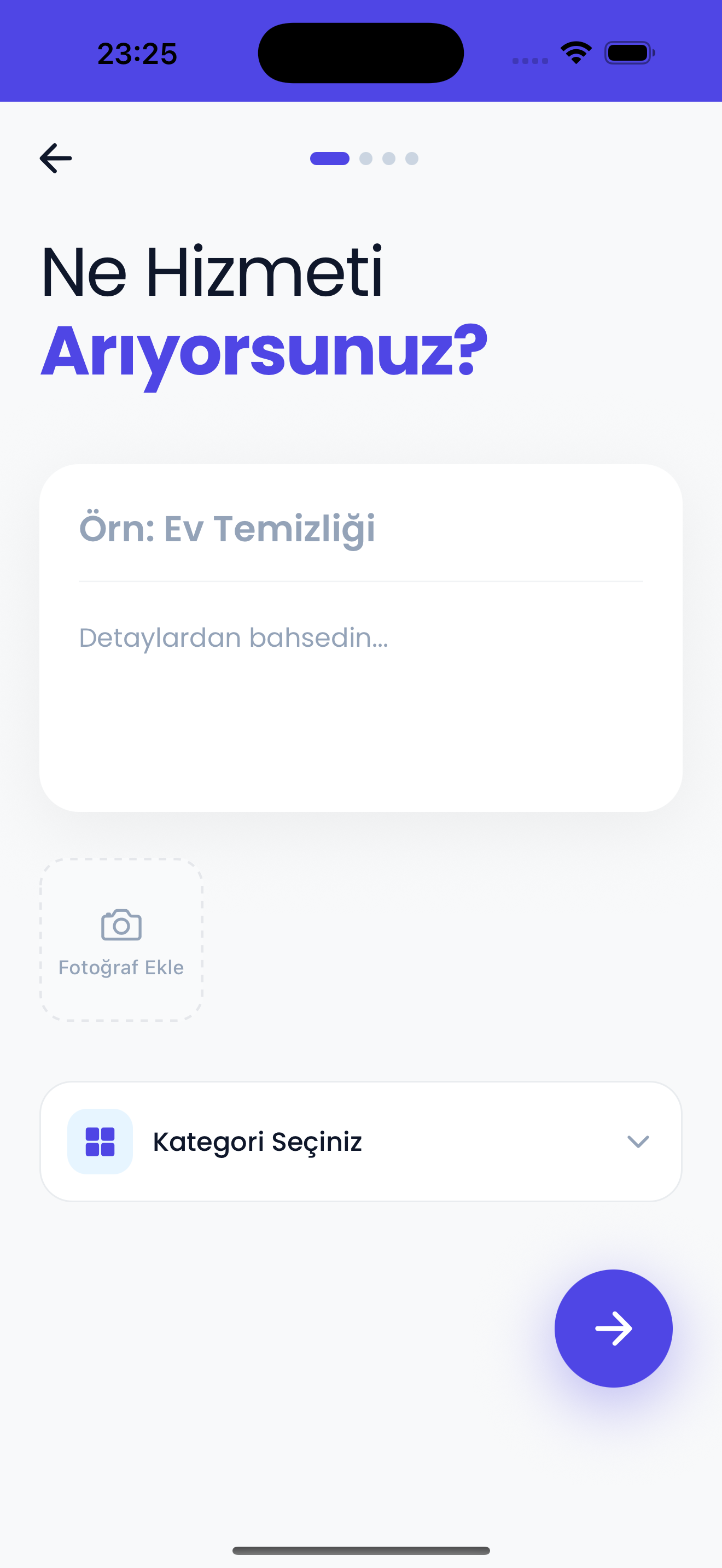Image resolution: width=722 pixels, height=1568 pixels.
Task: Tap Fotoğraf Ekle text label
Action: click(x=120, y=967)
